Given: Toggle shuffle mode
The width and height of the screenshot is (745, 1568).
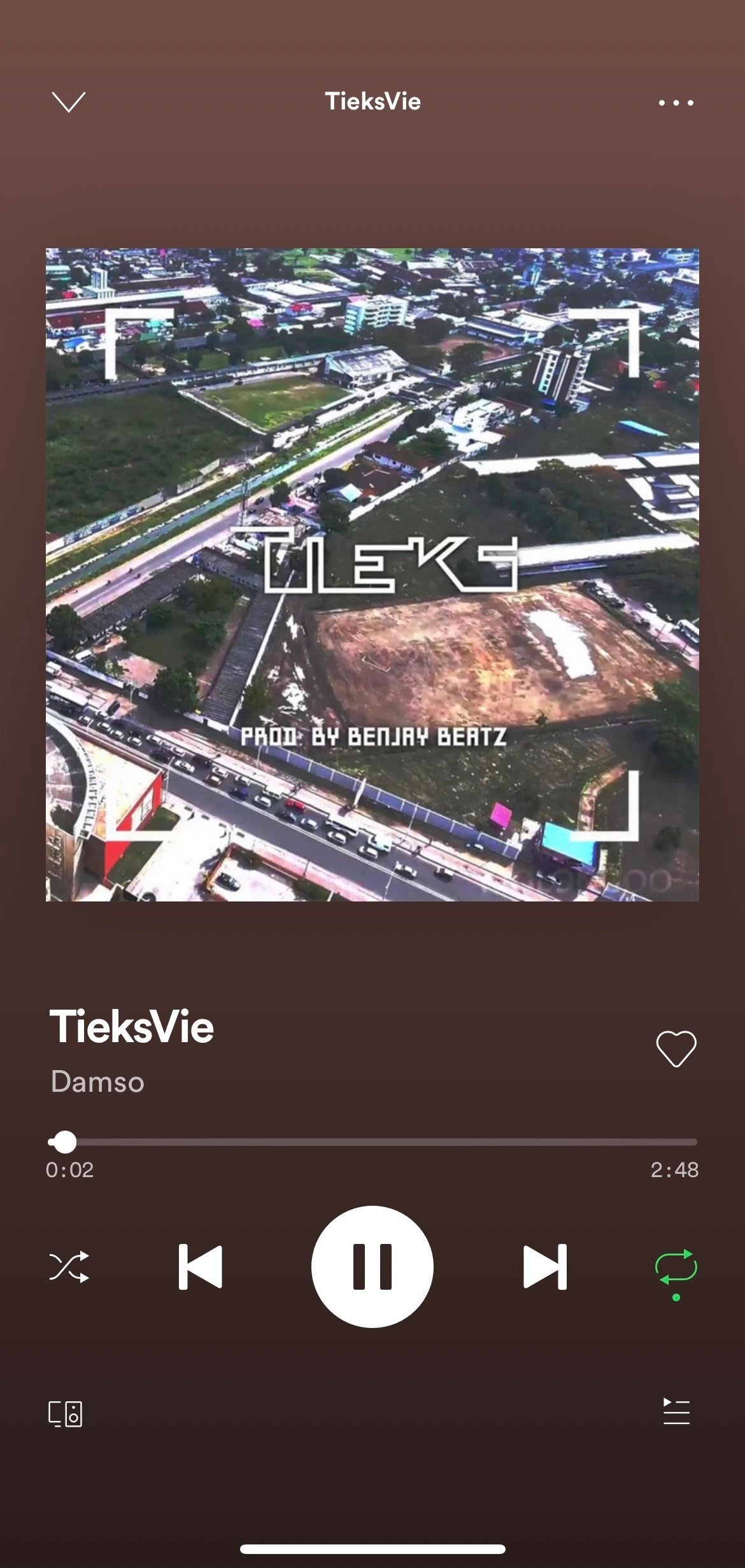Looking at the screenshot, I should tap(69, 1267).
